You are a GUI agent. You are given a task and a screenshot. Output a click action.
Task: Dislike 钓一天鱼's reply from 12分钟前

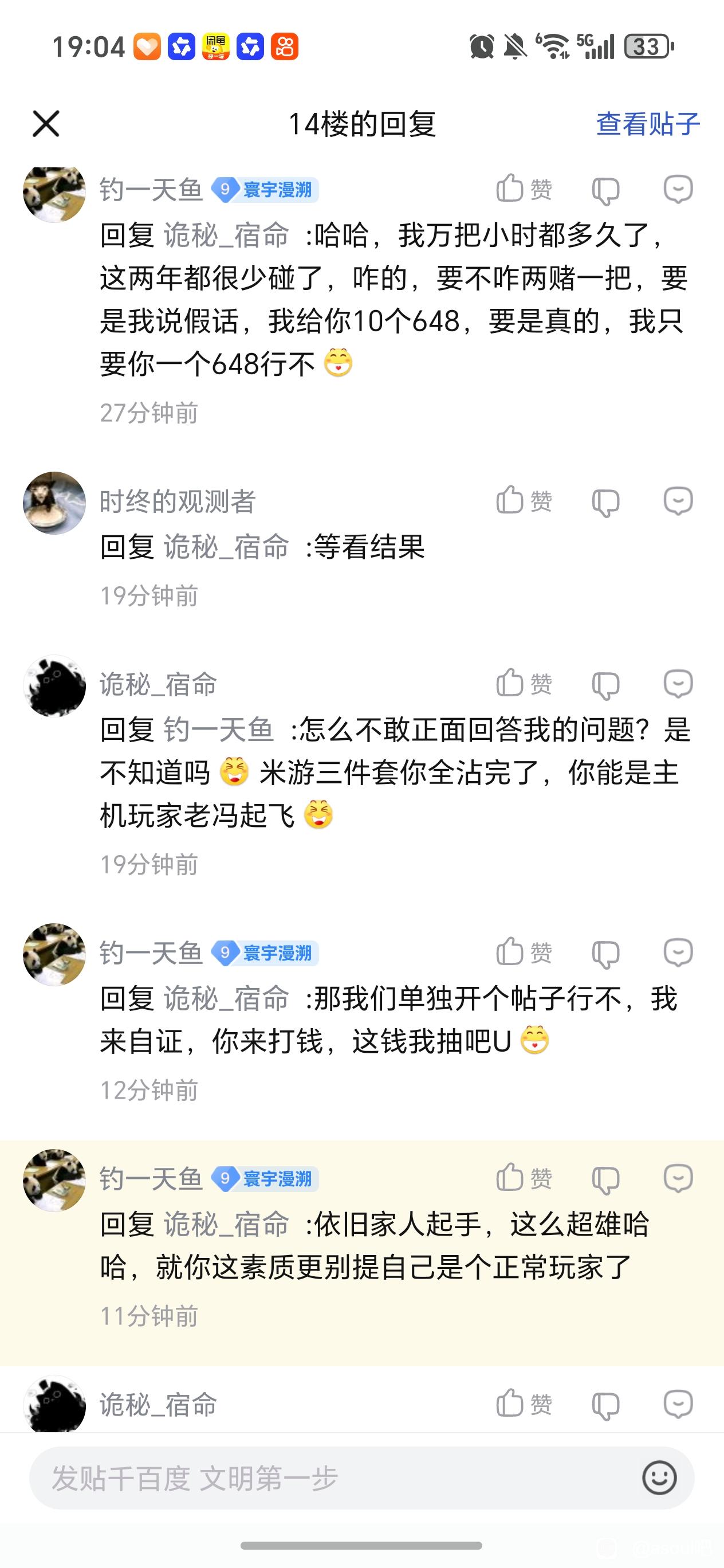pos(605,953)
